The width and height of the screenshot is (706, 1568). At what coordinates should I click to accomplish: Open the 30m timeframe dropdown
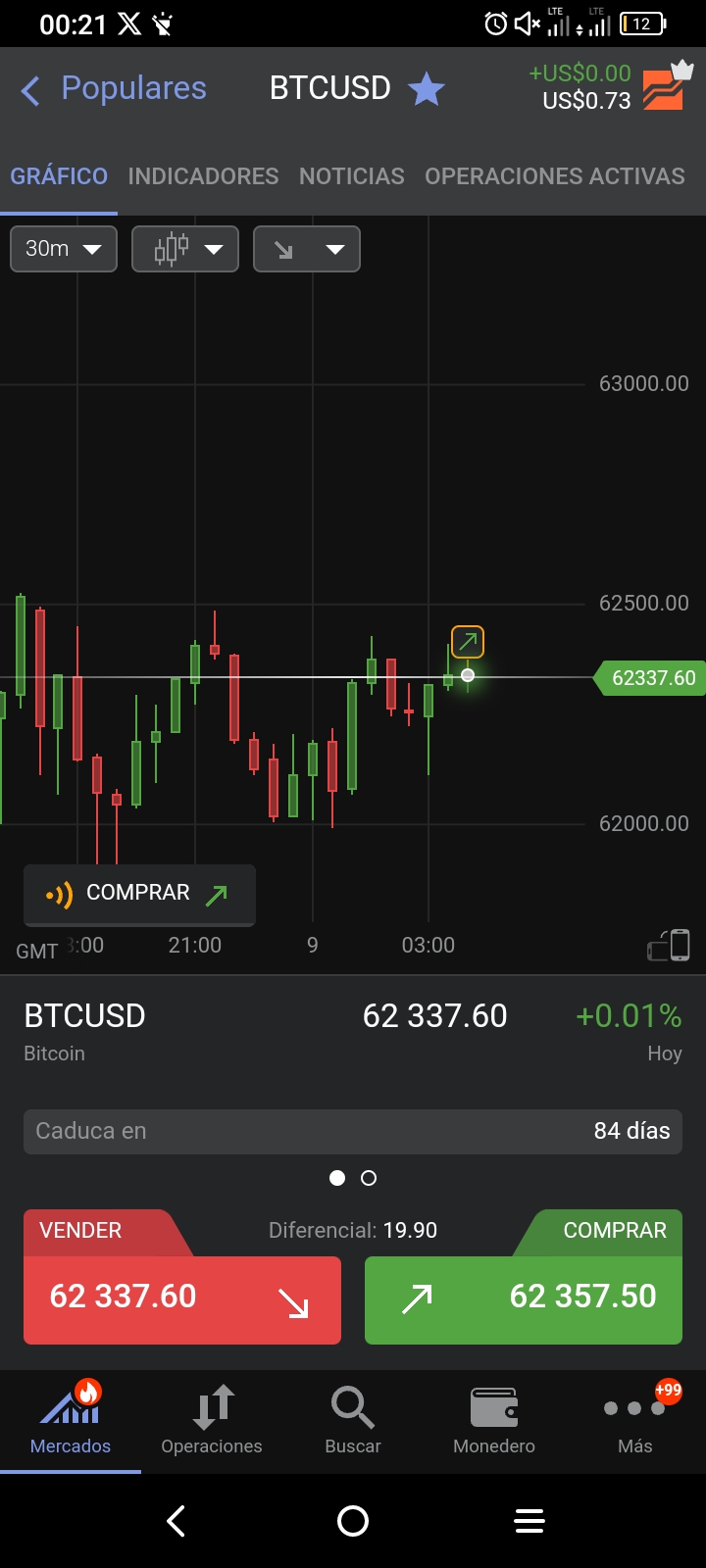64,249
